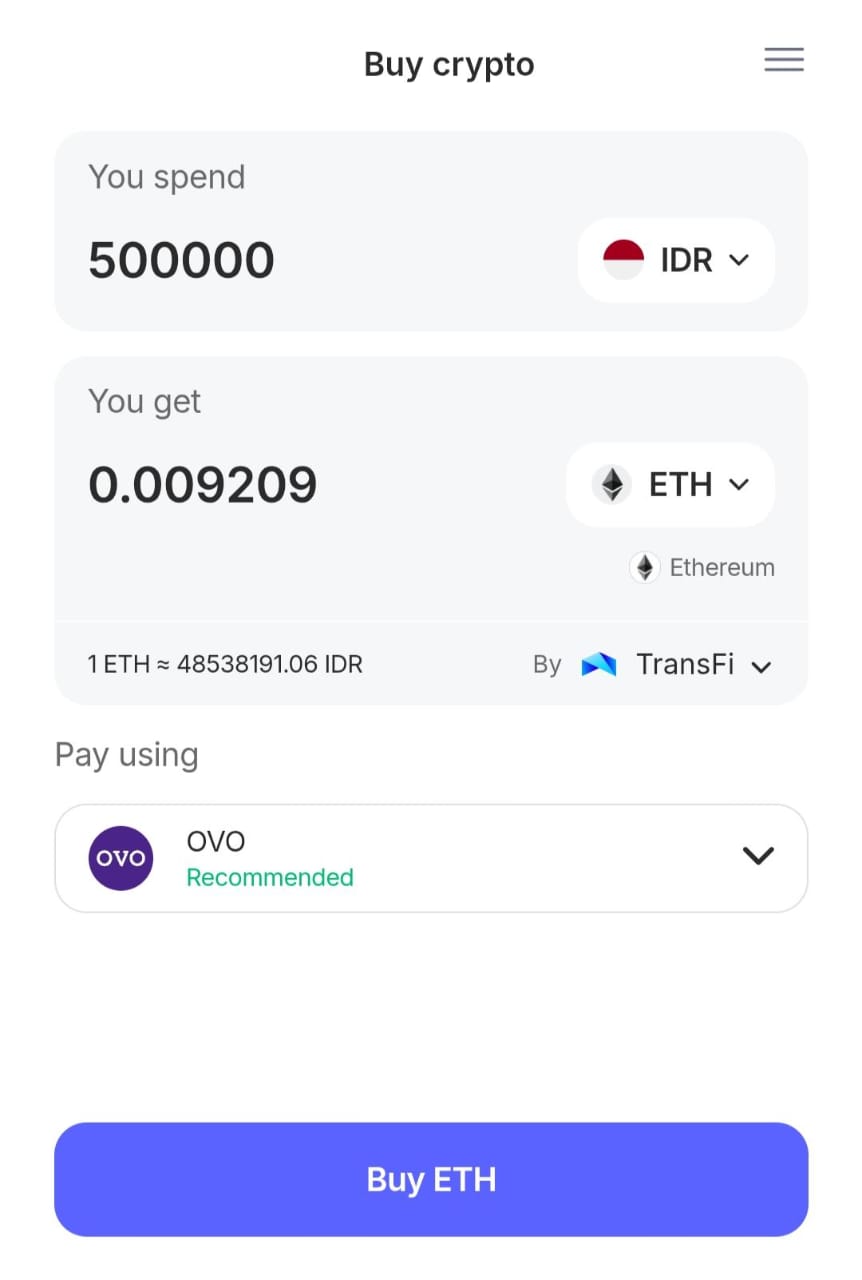Screen dimensions: 862x1280
Task: Click the OVO payment logo
Action: pyautogui.click(x=120, y=858)
